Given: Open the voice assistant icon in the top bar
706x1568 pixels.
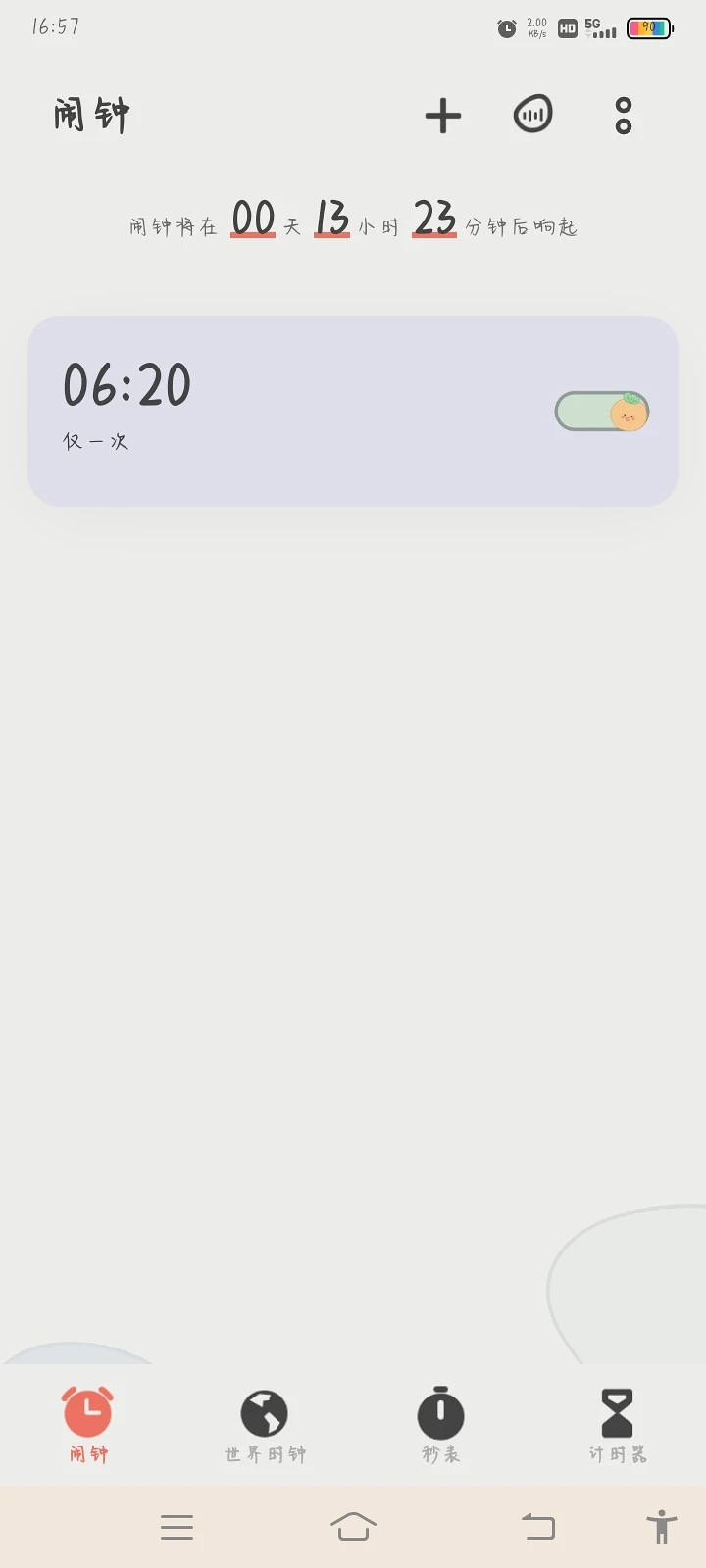Looking at the screenshot, I should point(532,116).
